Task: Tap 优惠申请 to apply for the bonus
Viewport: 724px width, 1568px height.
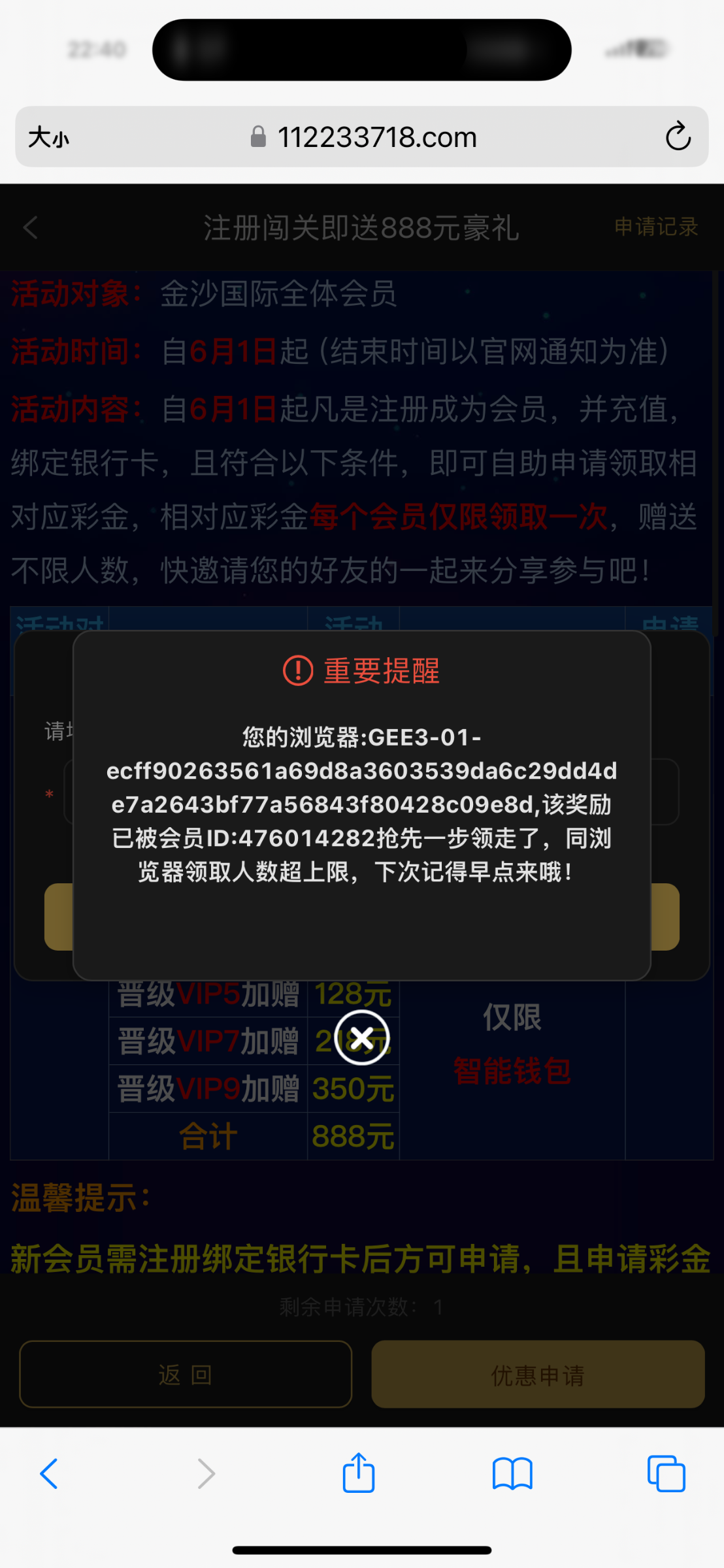Action: 538,1375
